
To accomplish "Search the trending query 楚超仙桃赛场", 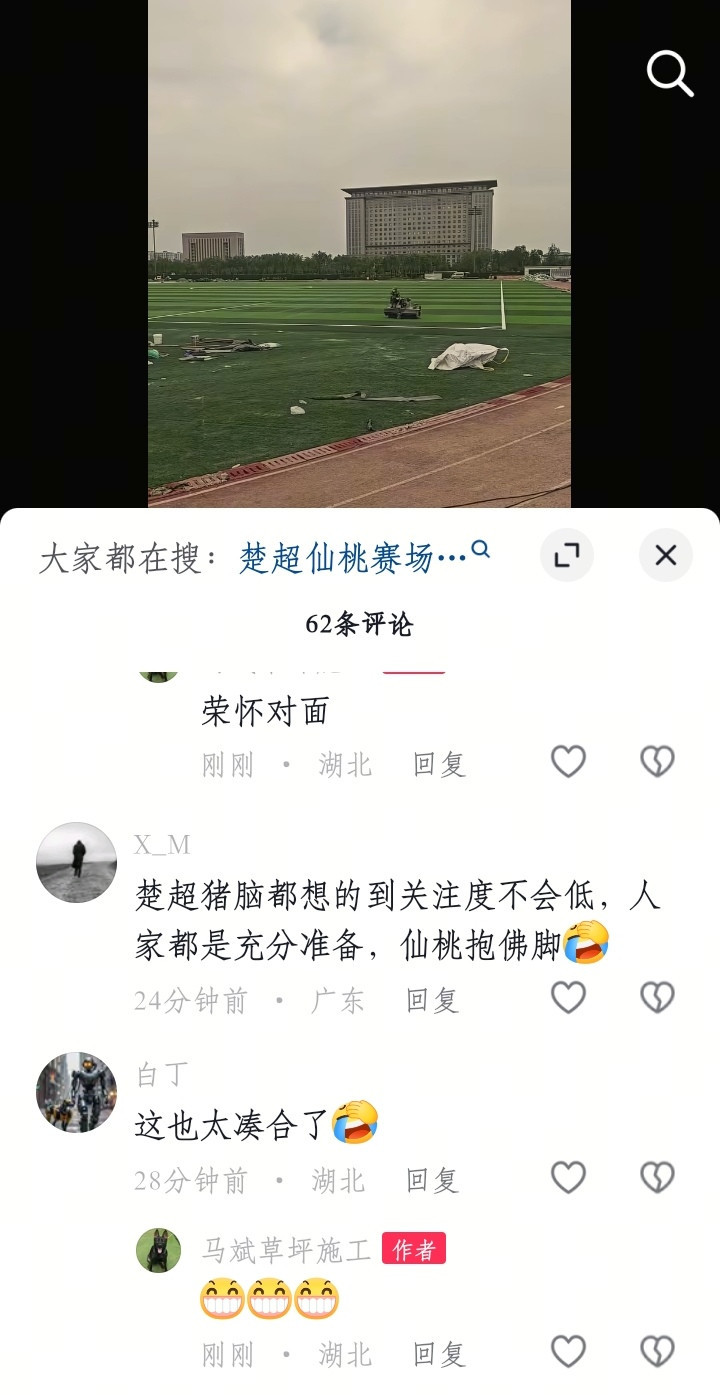I will (352, 557).
